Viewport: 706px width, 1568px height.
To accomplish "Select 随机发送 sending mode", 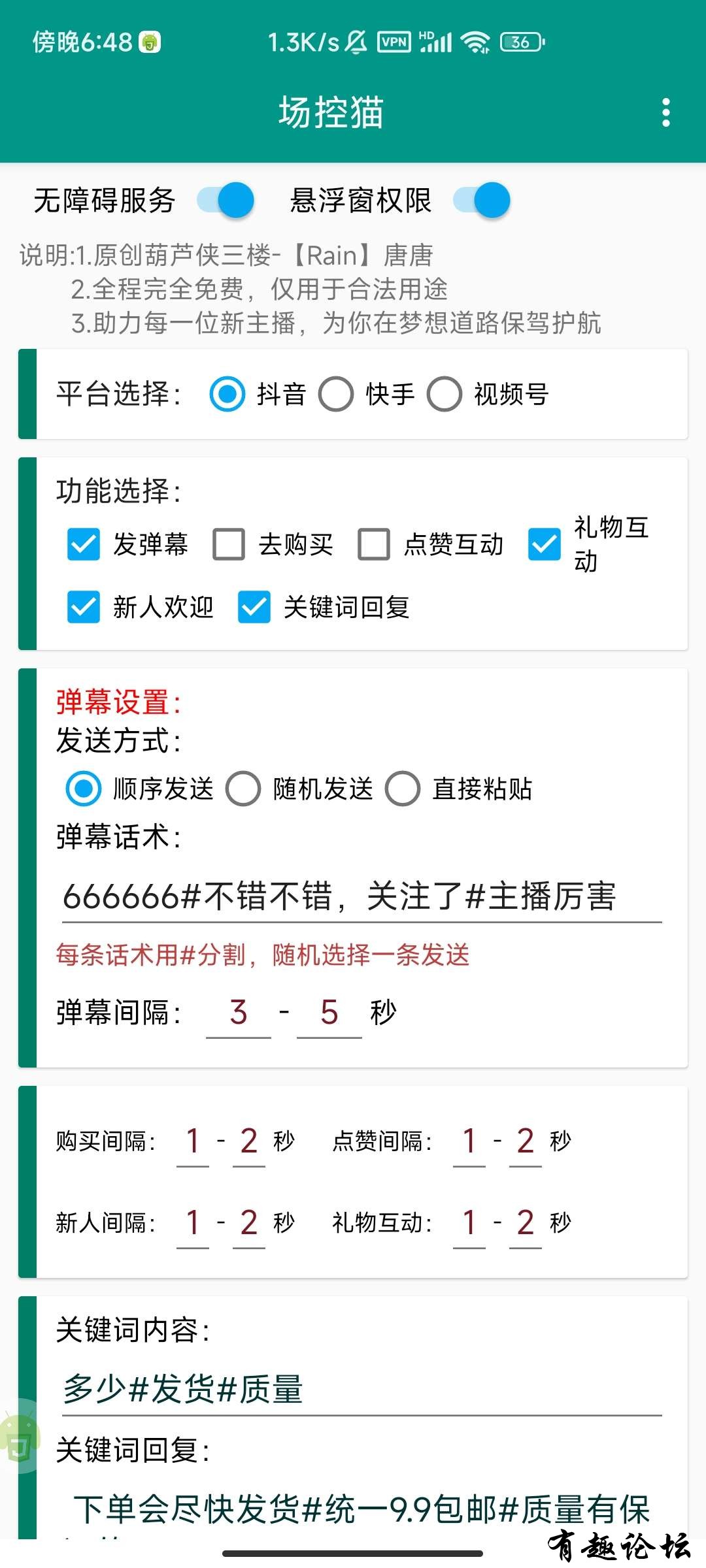I will 243,789.
